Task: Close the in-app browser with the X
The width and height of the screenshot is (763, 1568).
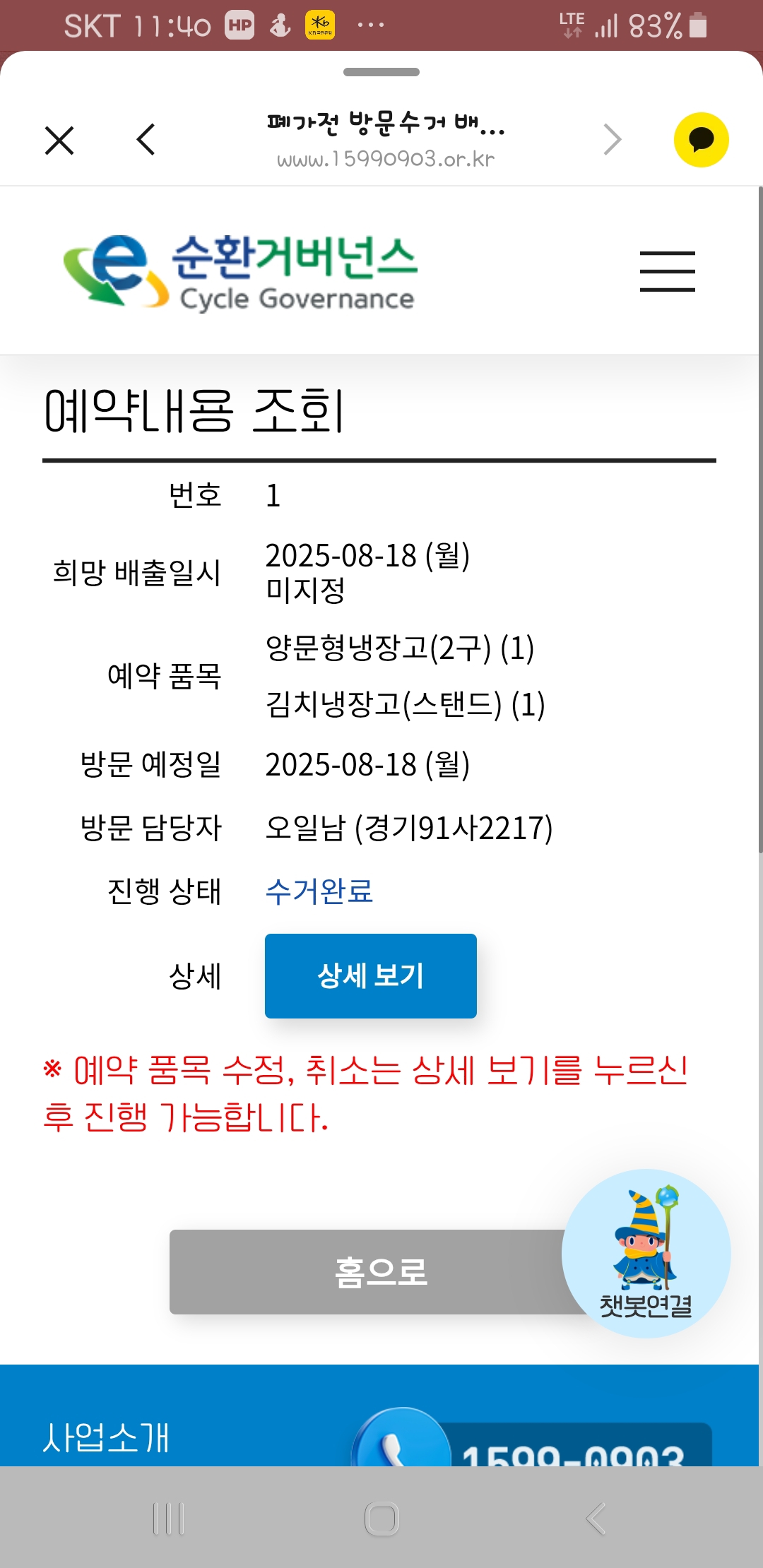Action: [x=59, y=140]
